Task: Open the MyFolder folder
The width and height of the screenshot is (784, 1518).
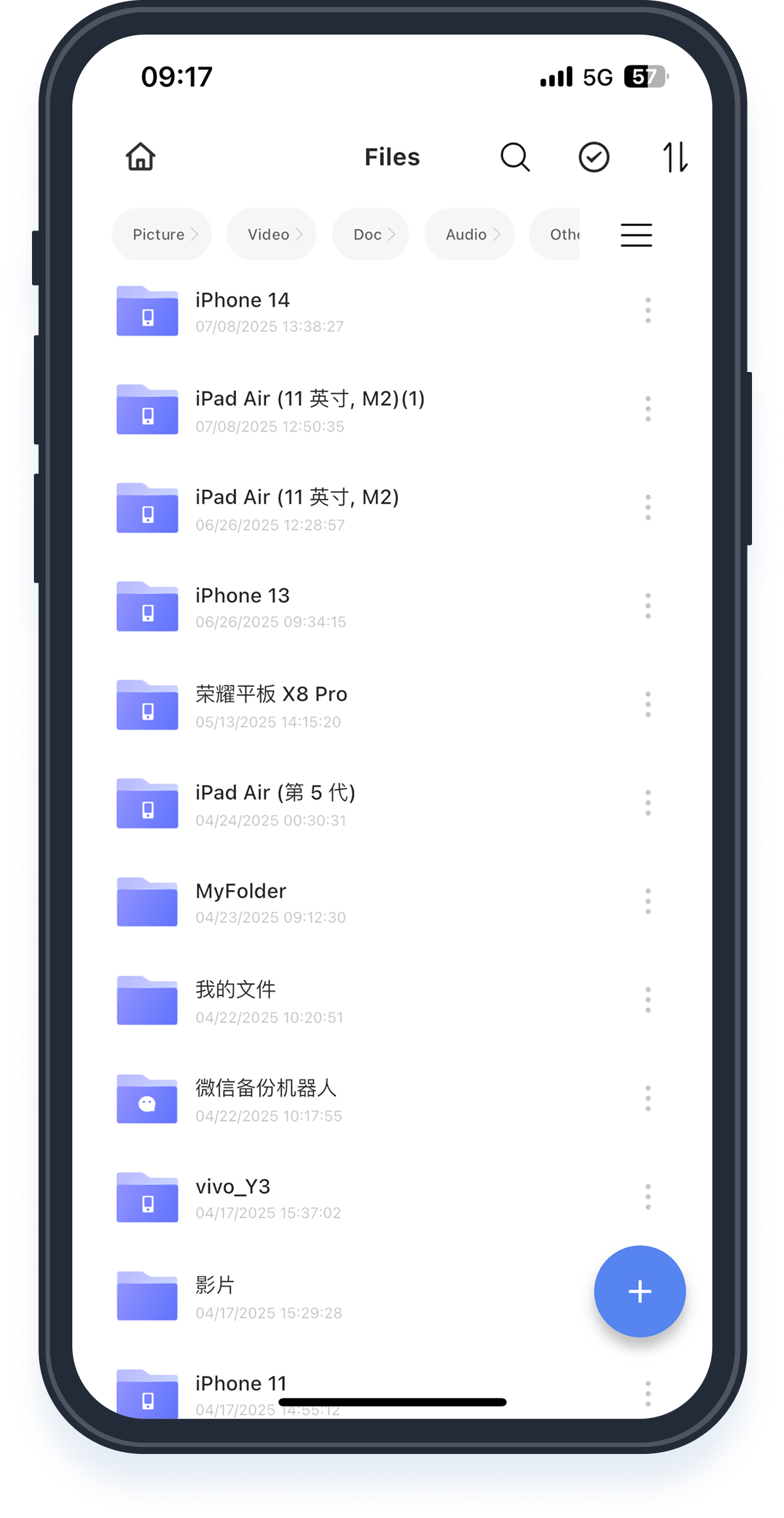Action: click(x=241, y=901)
